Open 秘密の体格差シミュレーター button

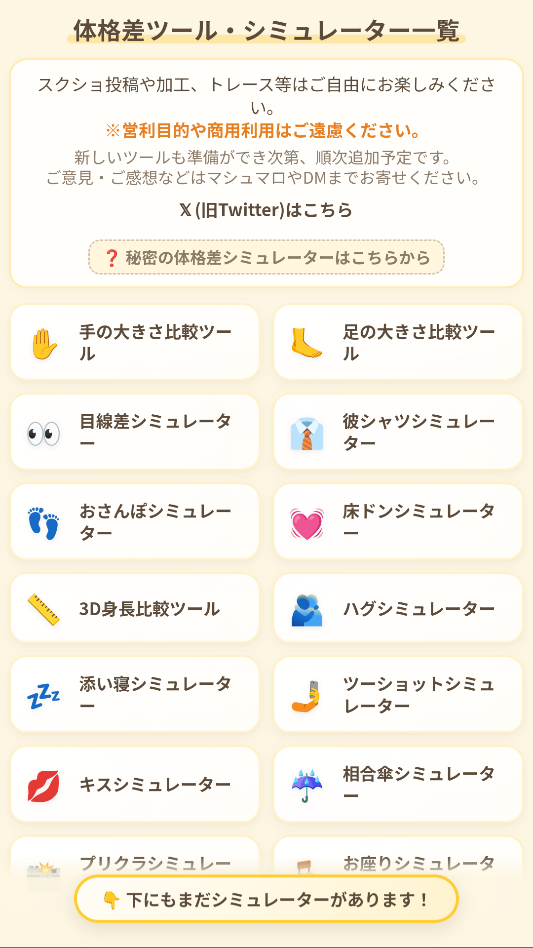pyautogui.click(x=266, y=258)
